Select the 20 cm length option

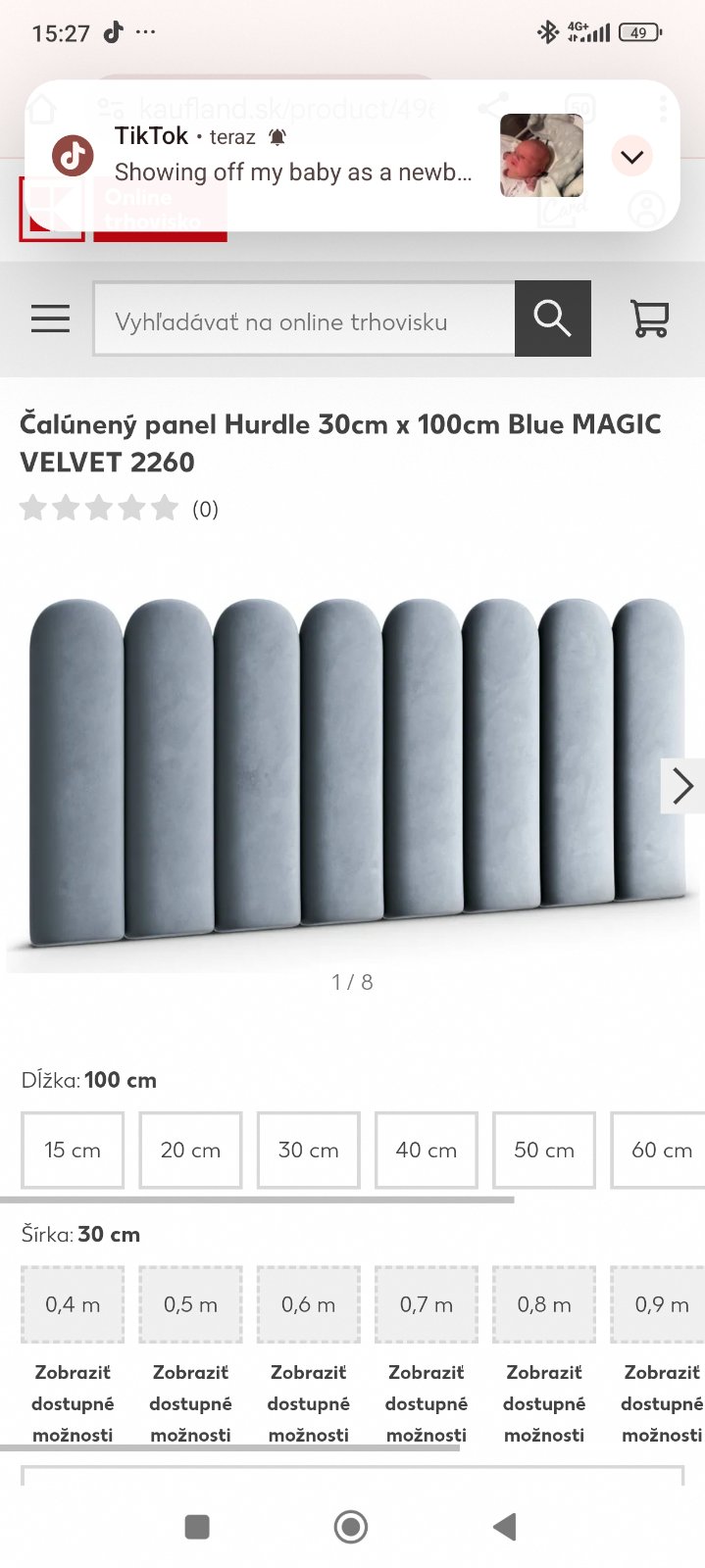click(x=190, y=1150)
